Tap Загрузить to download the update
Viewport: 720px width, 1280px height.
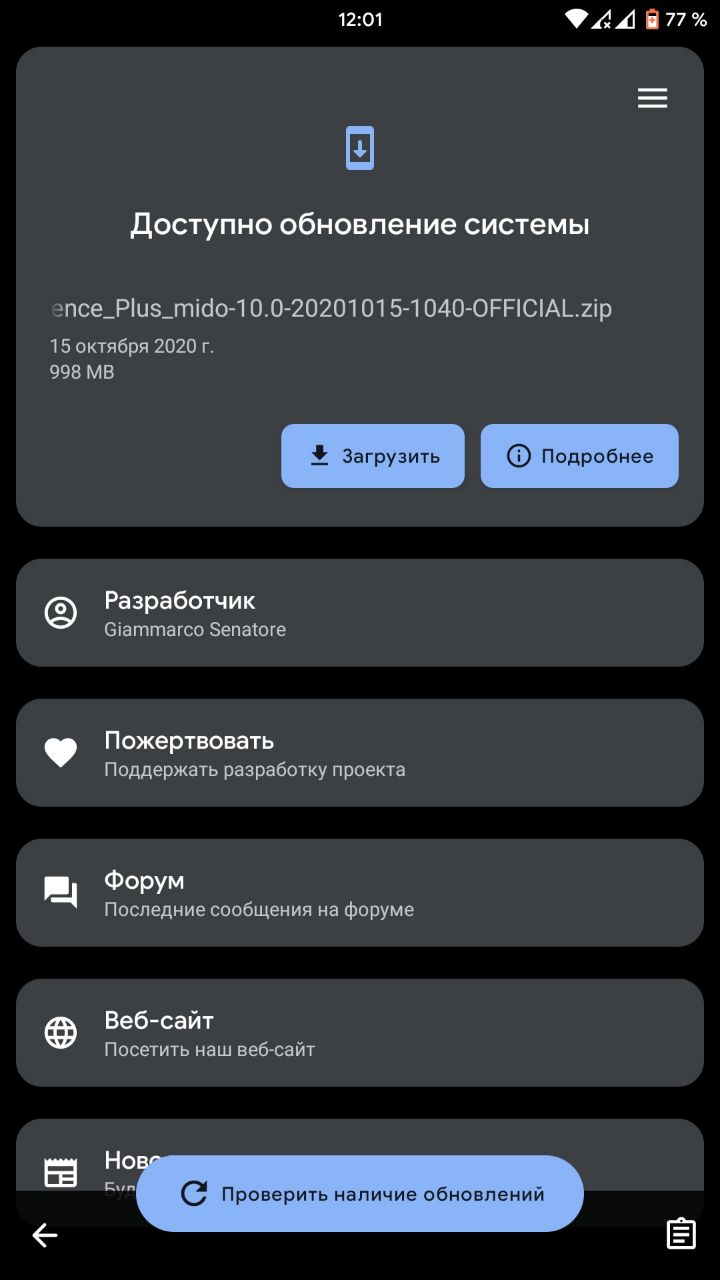[373, 456]
